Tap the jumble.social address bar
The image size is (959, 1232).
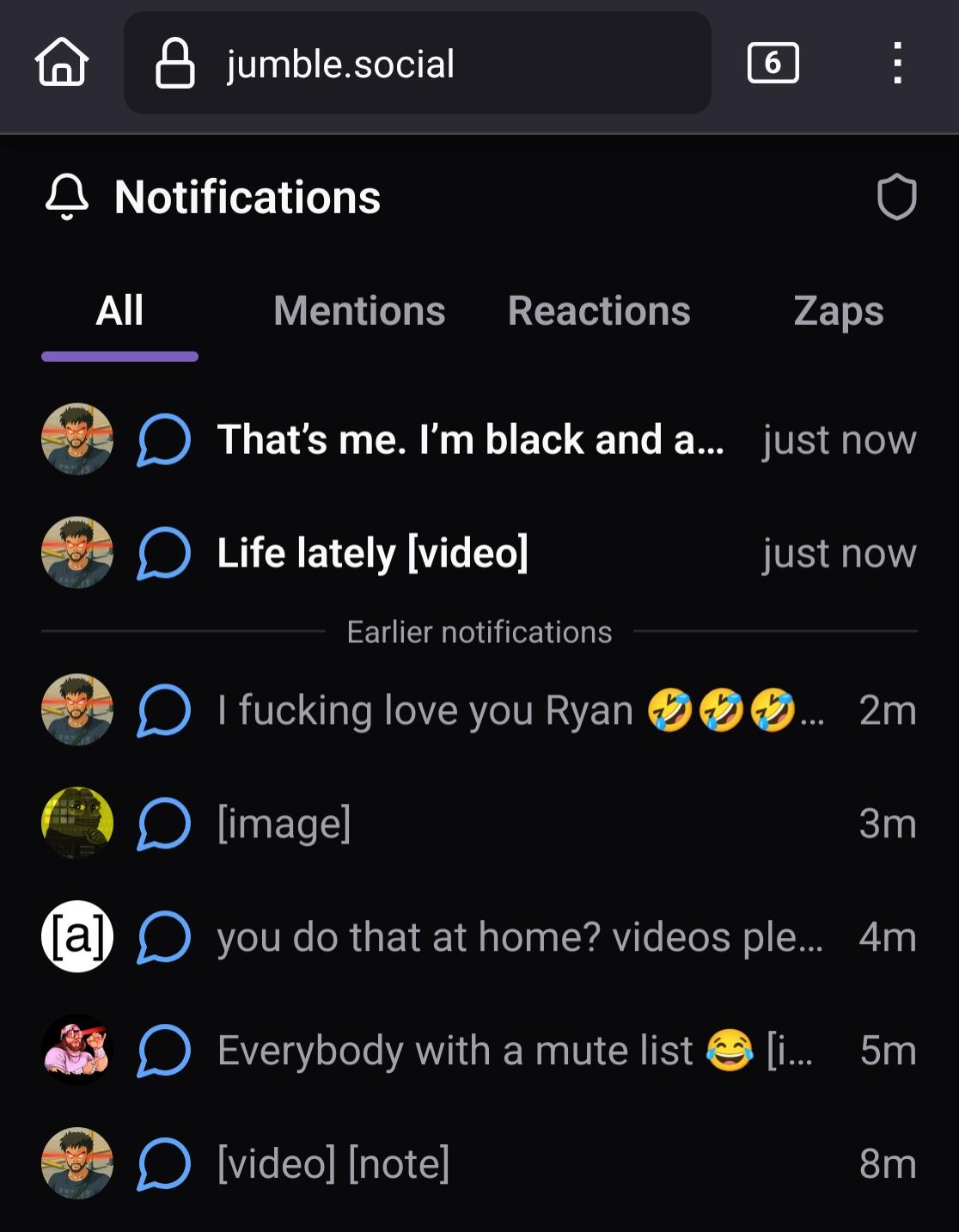[418, 64]
